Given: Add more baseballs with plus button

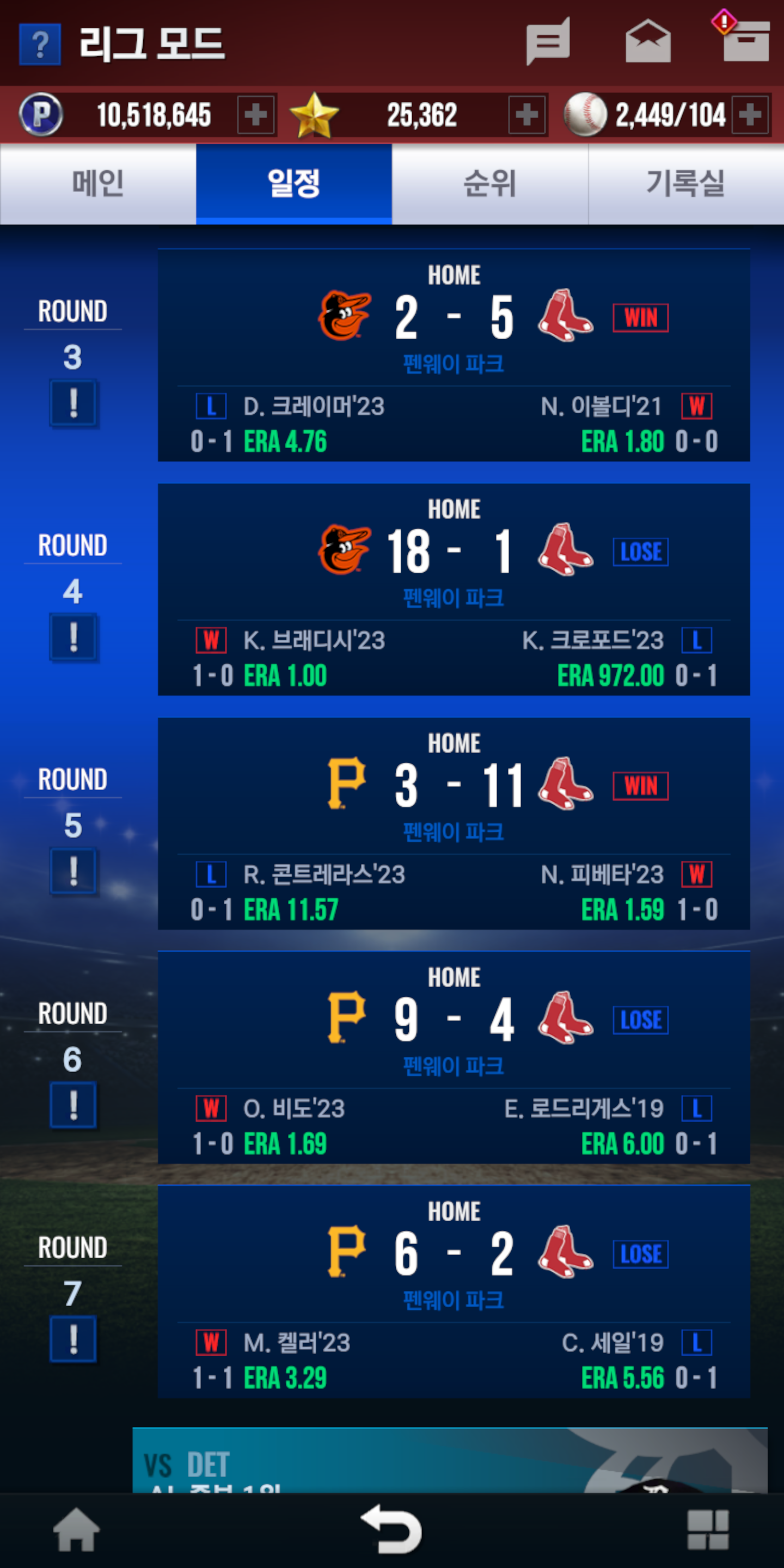Looking at the screenshot, I should [x=750, y=114].
